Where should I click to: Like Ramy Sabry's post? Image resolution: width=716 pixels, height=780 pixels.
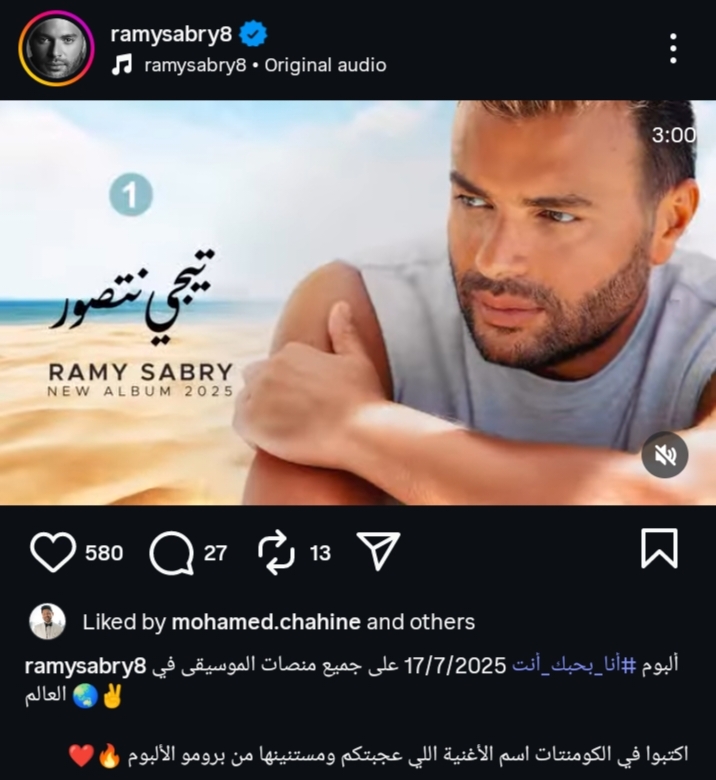[x=53, y=552]
